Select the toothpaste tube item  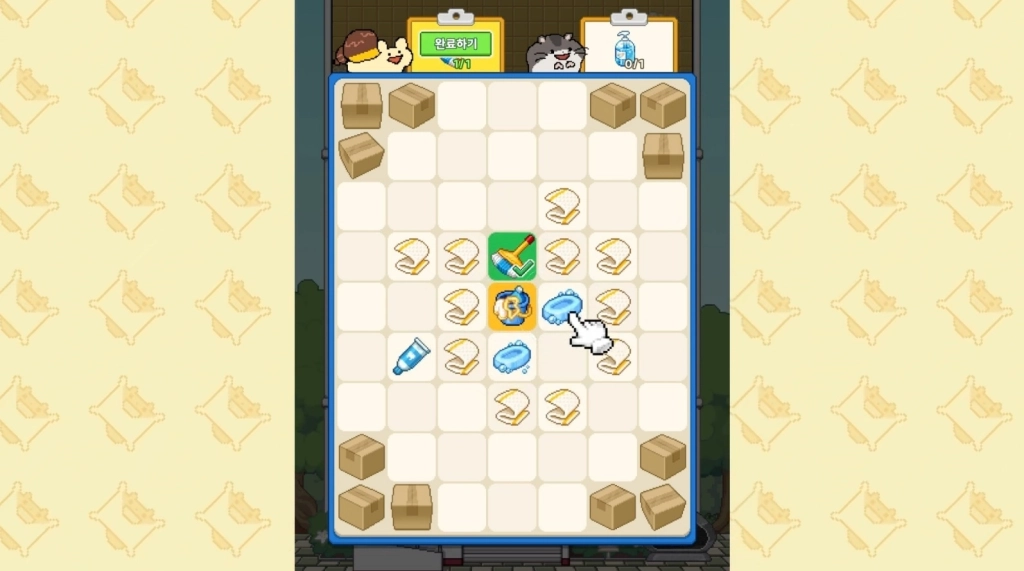[411, 356]
